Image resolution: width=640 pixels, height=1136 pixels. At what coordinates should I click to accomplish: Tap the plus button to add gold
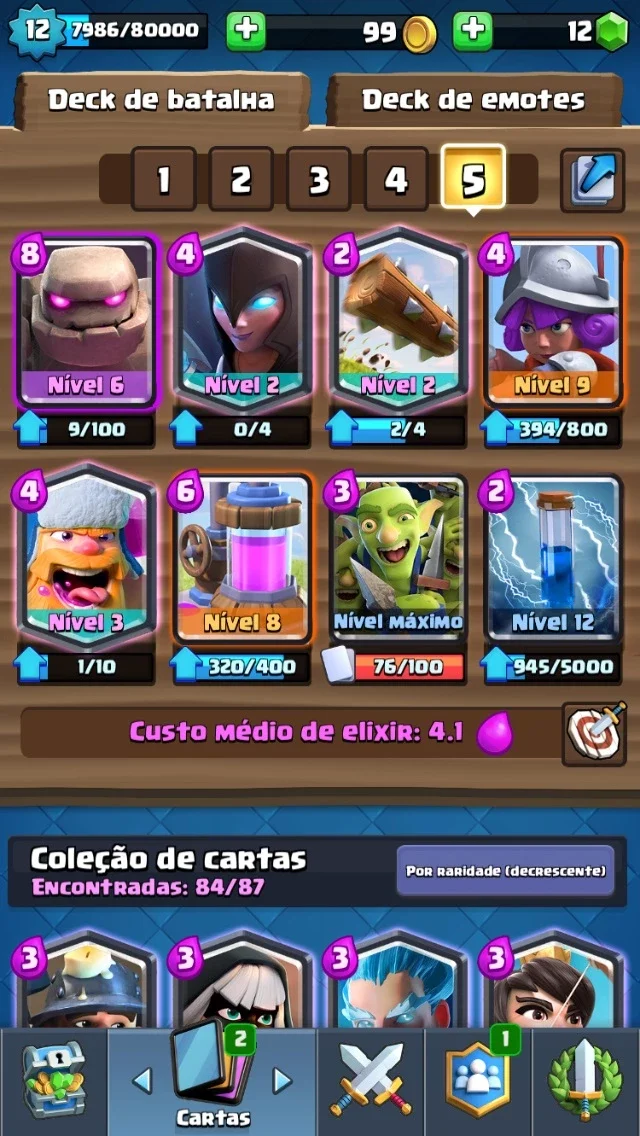click(x=246, y=31)
